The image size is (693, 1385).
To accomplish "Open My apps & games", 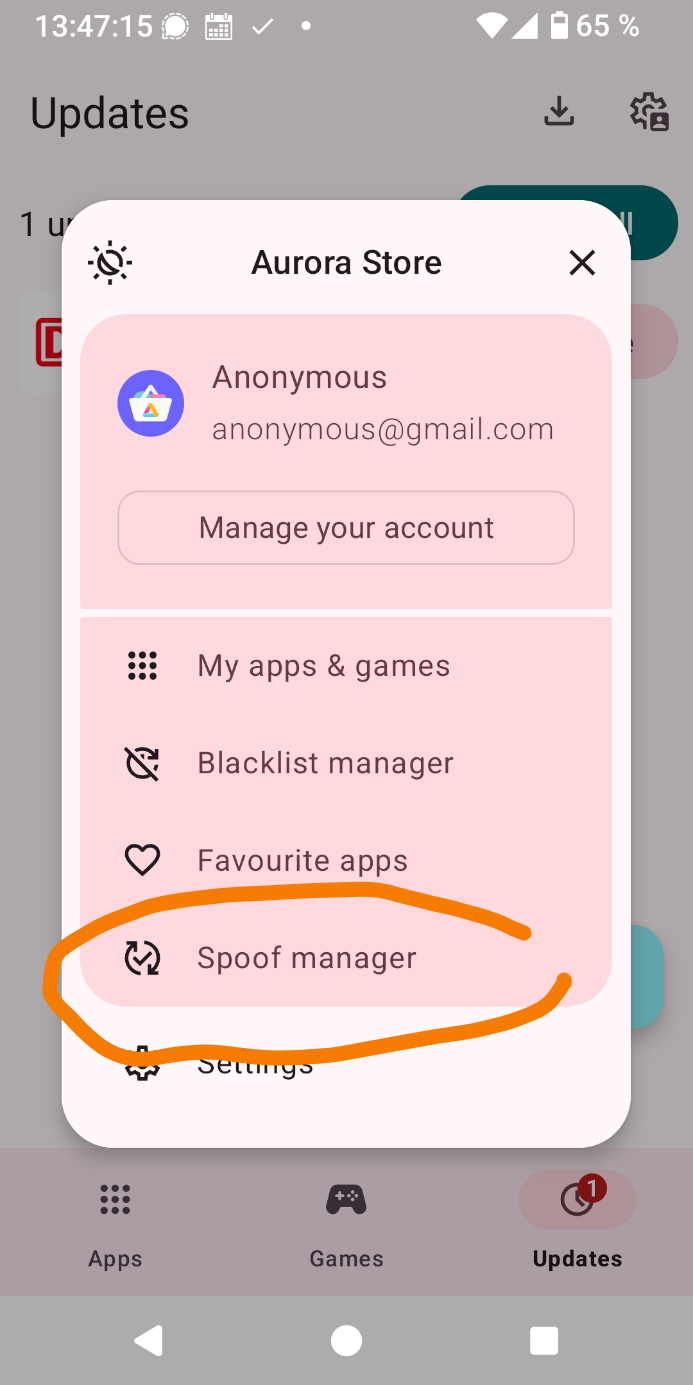I will [323, 666].
